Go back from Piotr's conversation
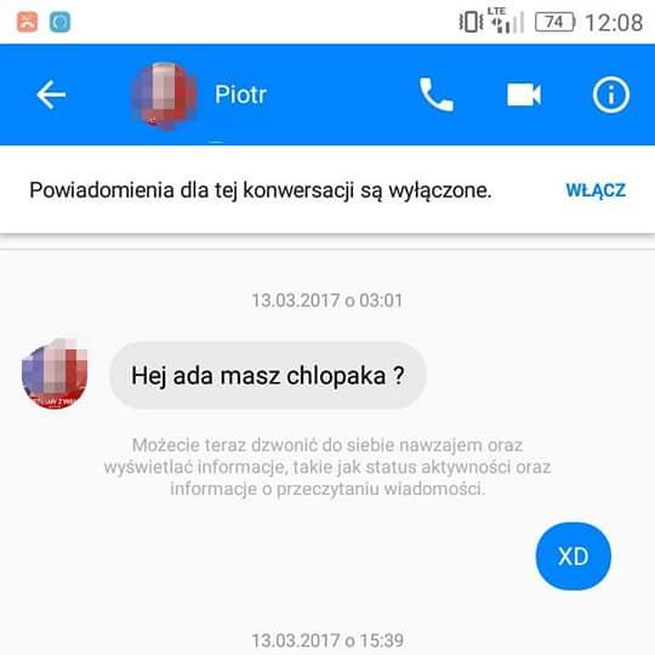 [x=50, y=95]
